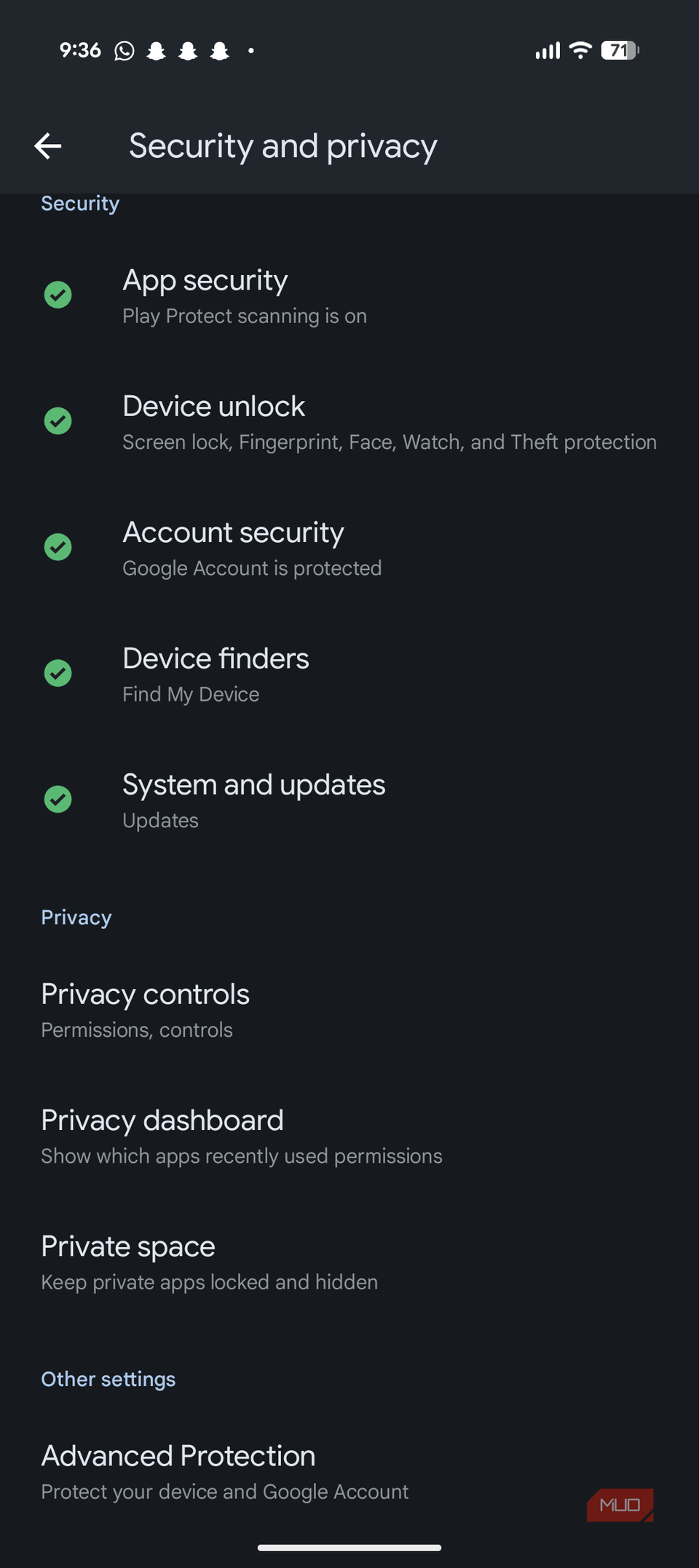
Task: View the Privacy dashboard
Action: [240, 1136]
